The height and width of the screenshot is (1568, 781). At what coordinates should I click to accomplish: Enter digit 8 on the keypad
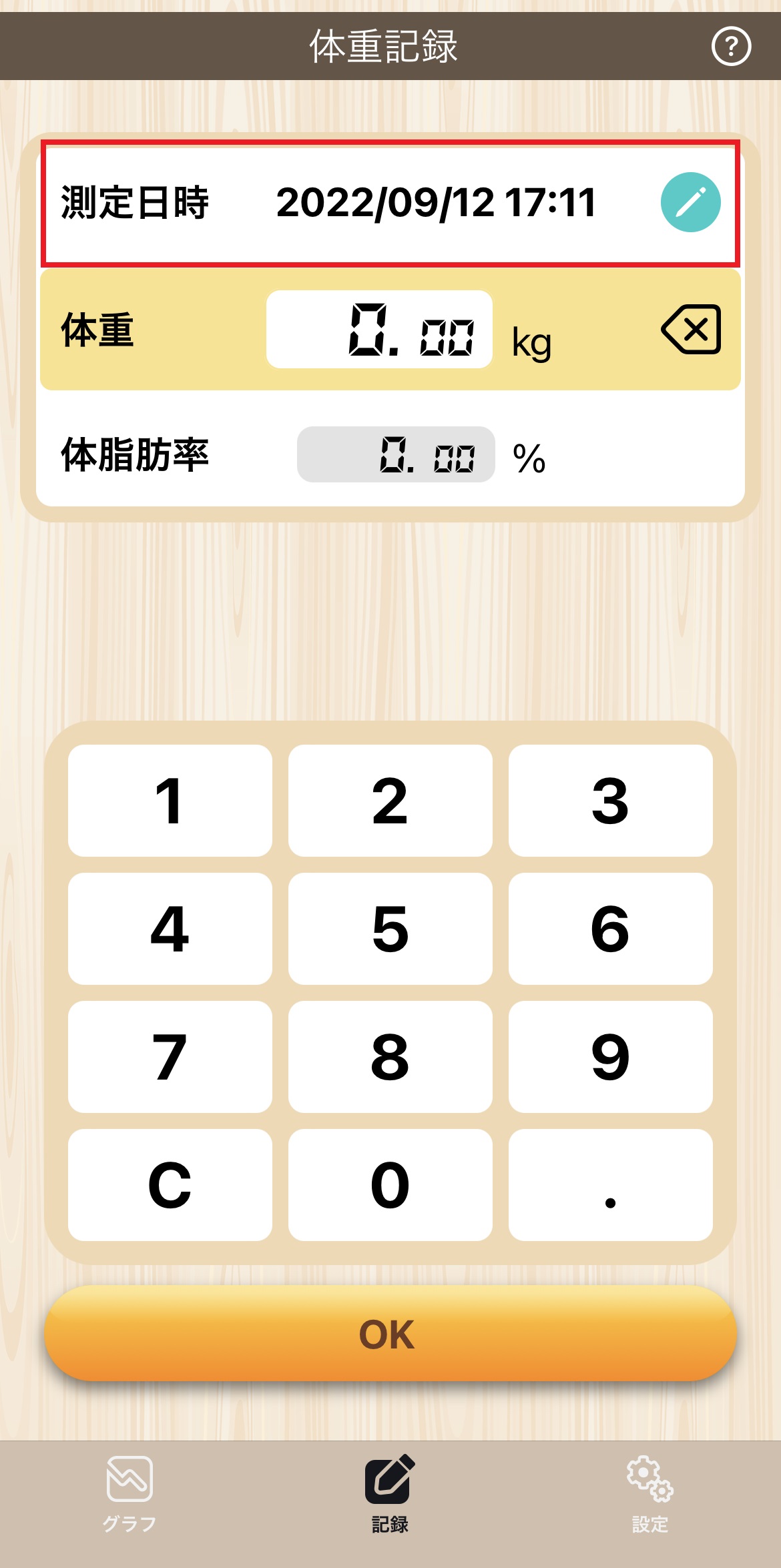[390, 1057]
